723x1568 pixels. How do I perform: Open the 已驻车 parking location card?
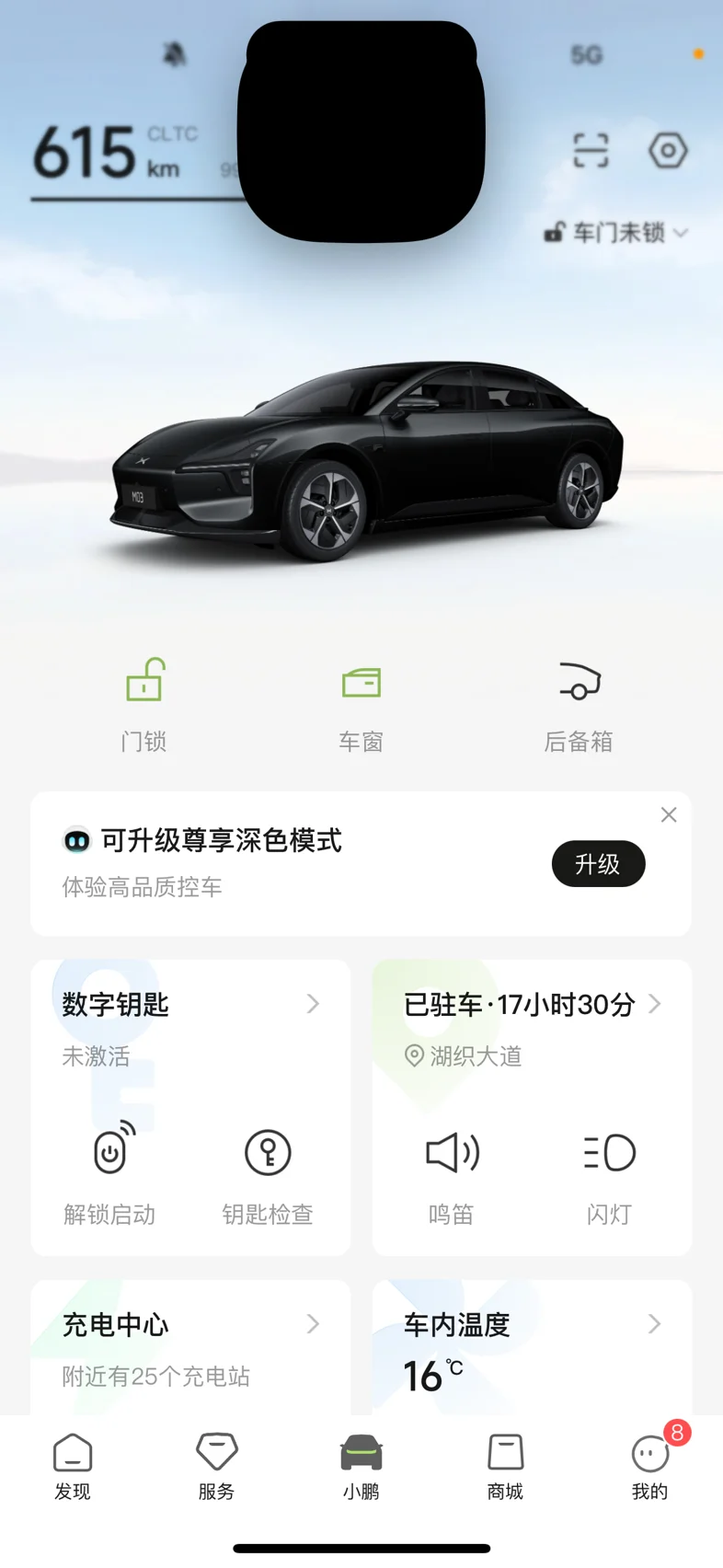pos(532,1004)
